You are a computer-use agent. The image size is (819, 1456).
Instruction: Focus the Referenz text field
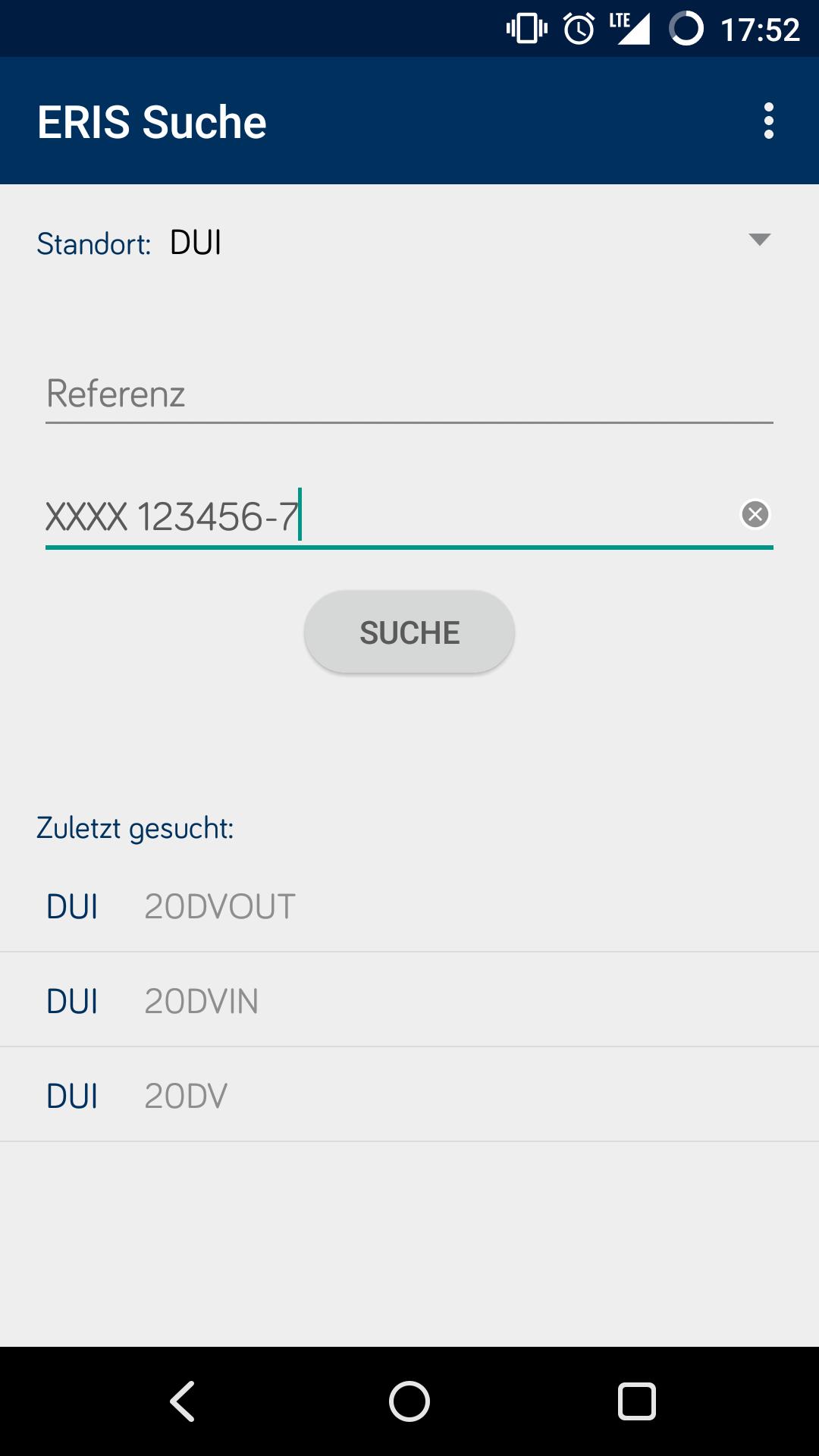tap(409, 394)
